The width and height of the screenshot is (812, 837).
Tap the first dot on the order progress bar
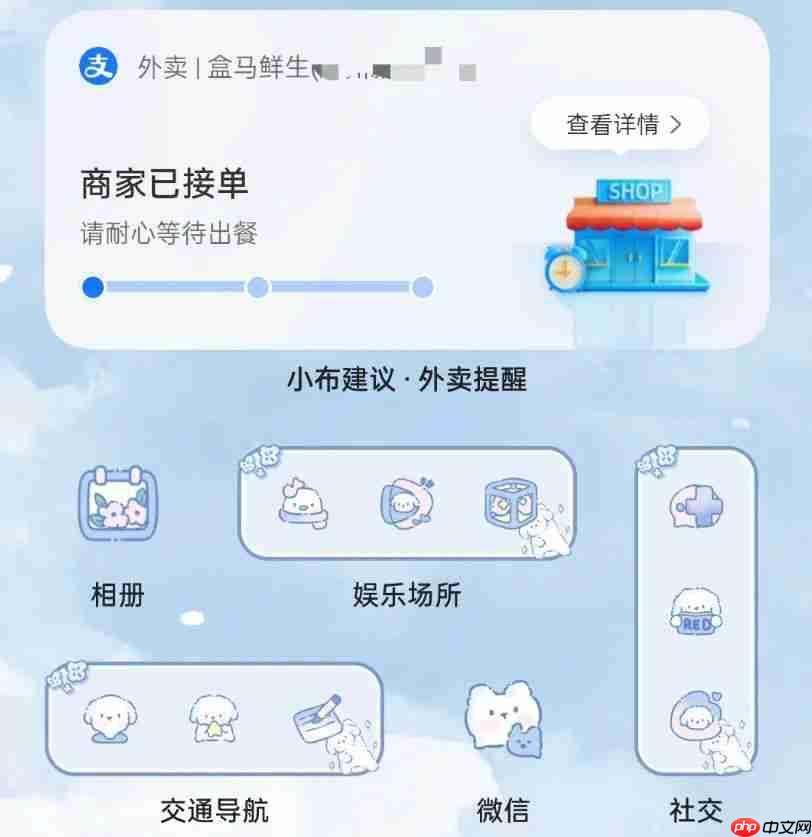93,287
